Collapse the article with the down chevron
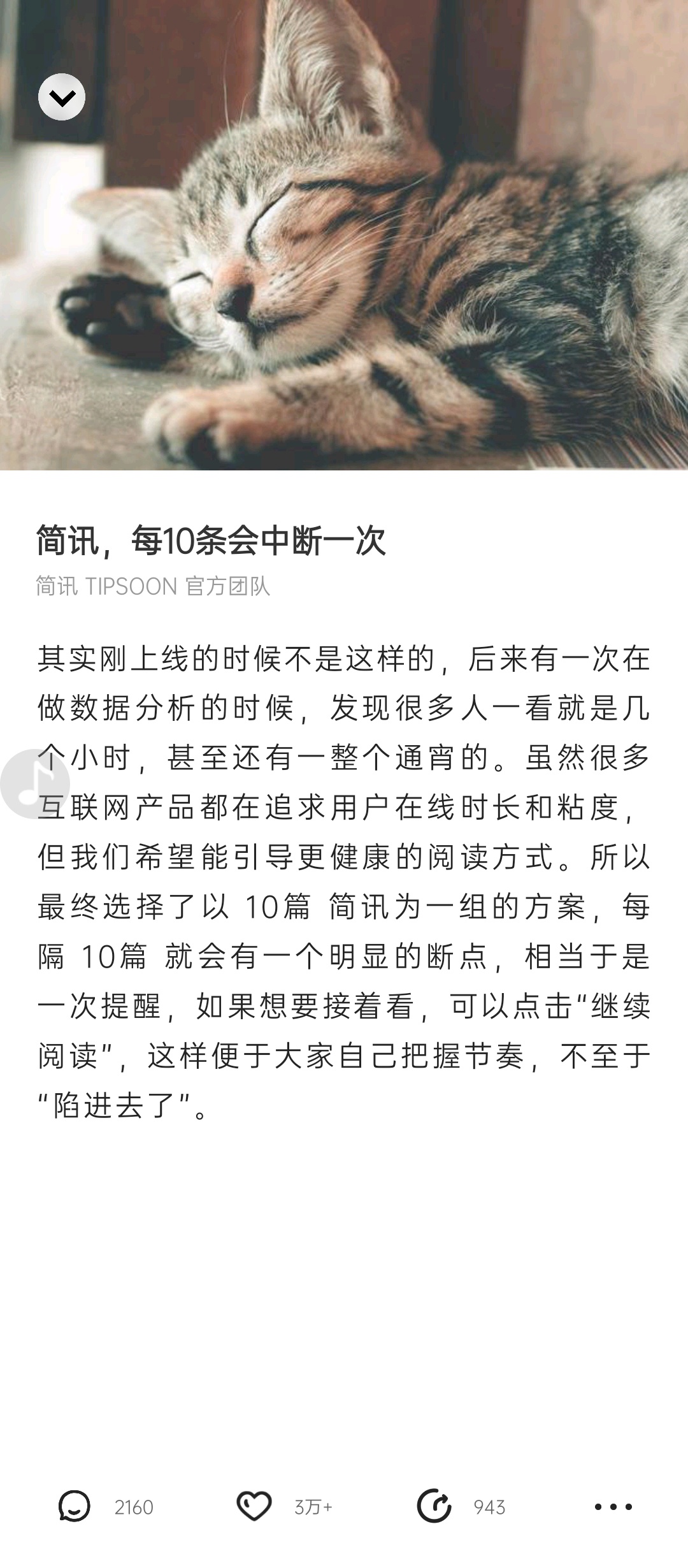Viewport: 688px width, 1568px height. 62,97
